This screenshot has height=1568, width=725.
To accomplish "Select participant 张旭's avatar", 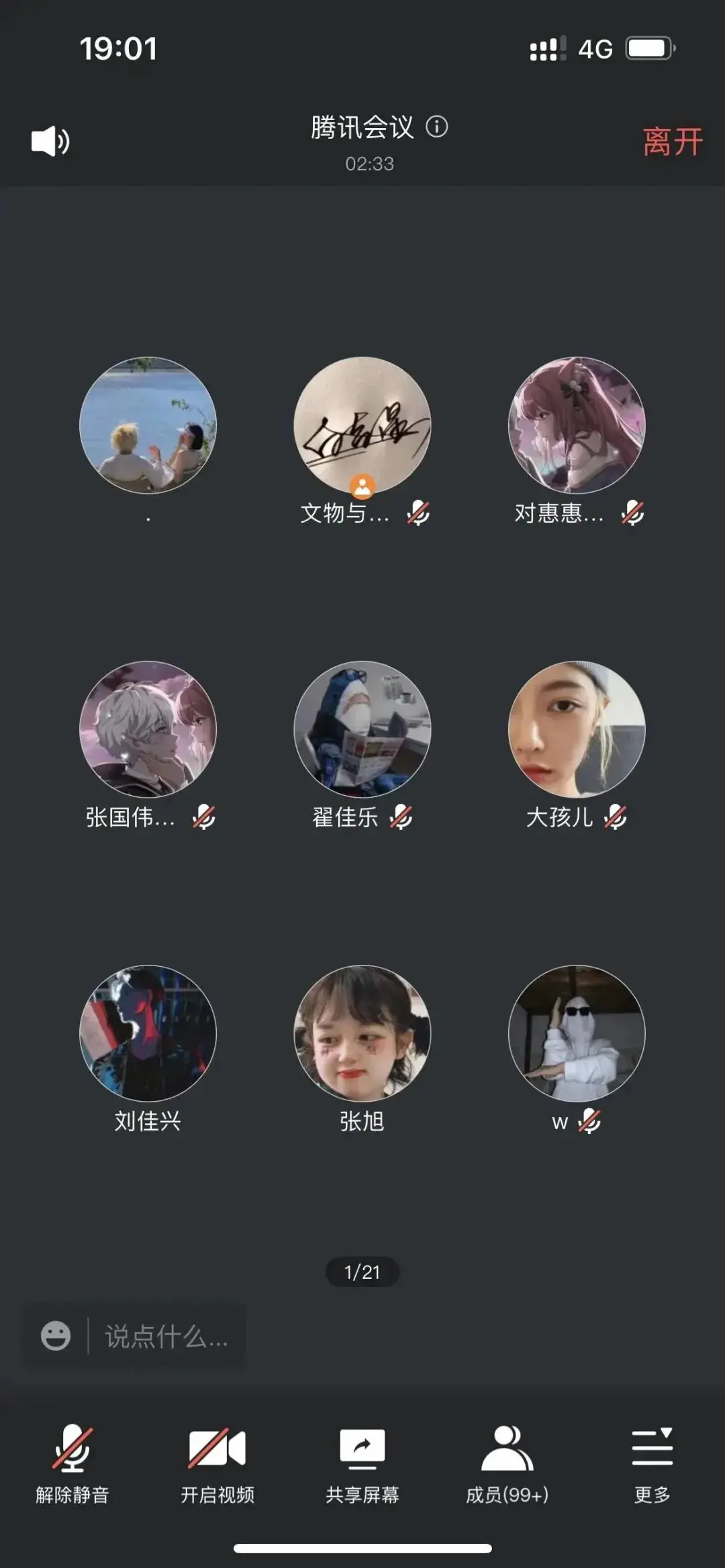I will 362,1033.
